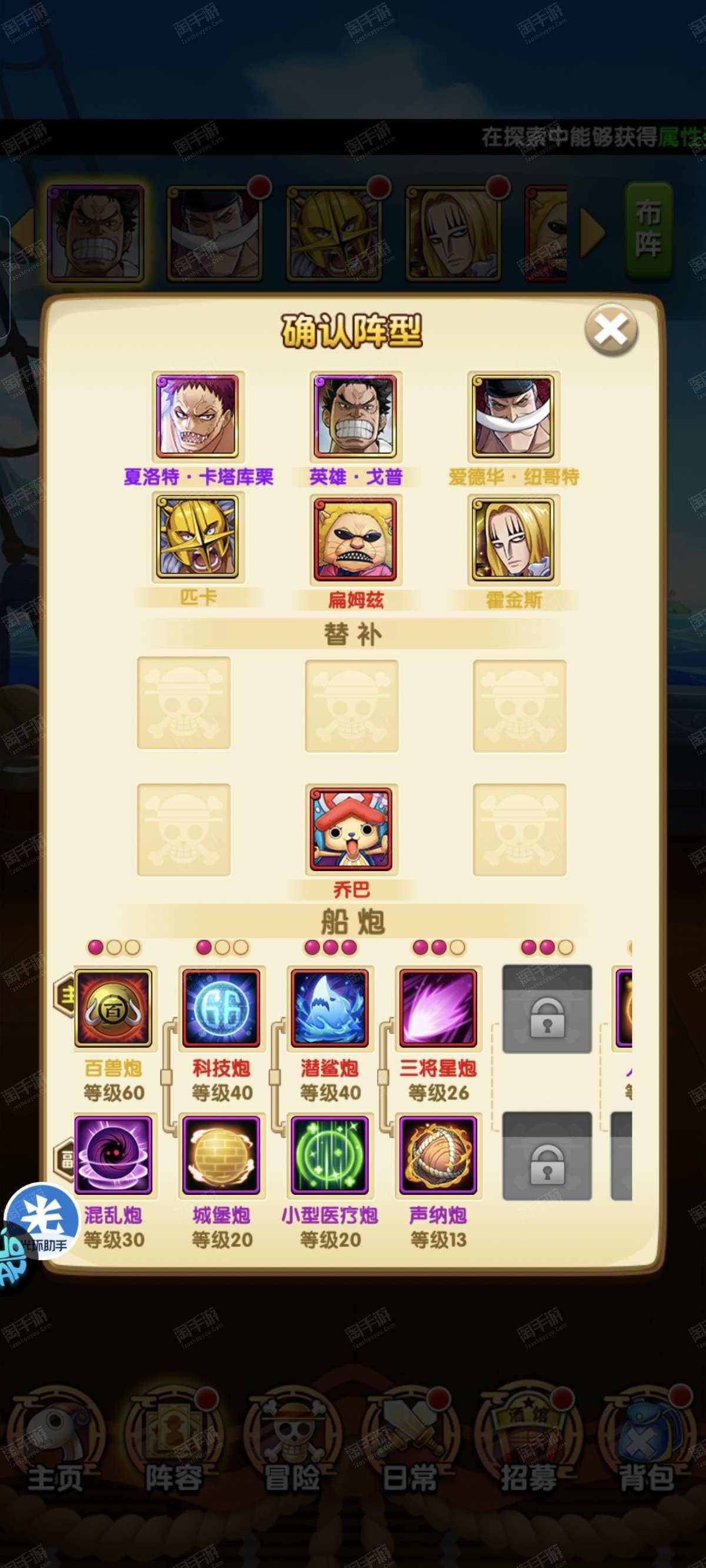The height and width of the screenshot is (1568, 706).
Task: Tap hero 霍金斯 in formation
Action: pyautogui.click(x=513, y=539)
